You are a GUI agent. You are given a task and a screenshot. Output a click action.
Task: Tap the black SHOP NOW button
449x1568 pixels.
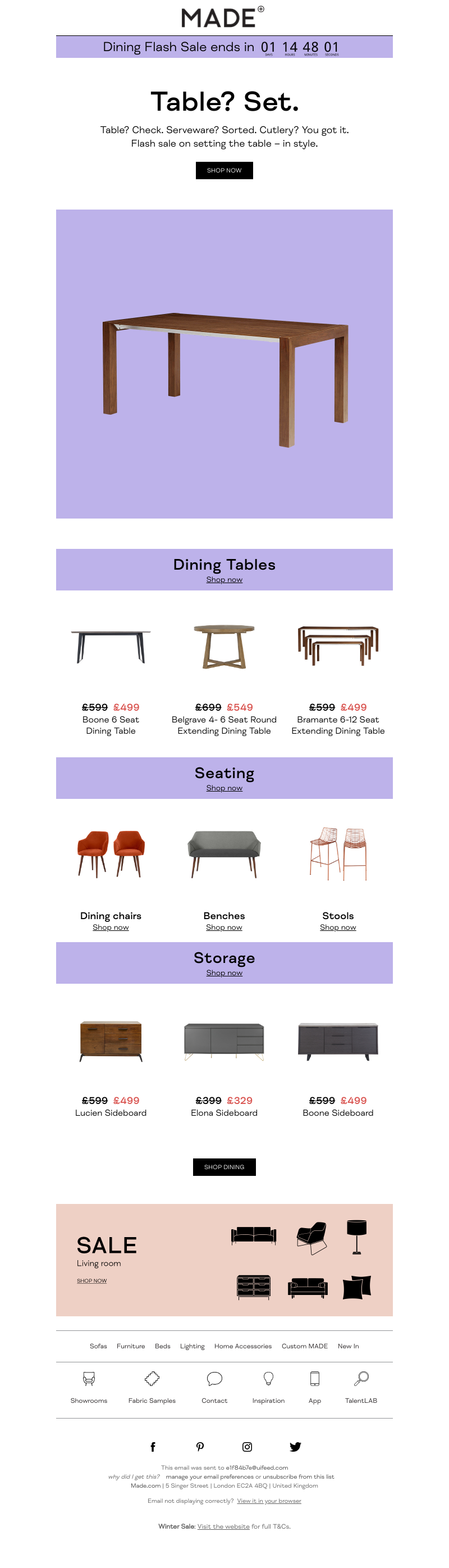click(224, 170)
